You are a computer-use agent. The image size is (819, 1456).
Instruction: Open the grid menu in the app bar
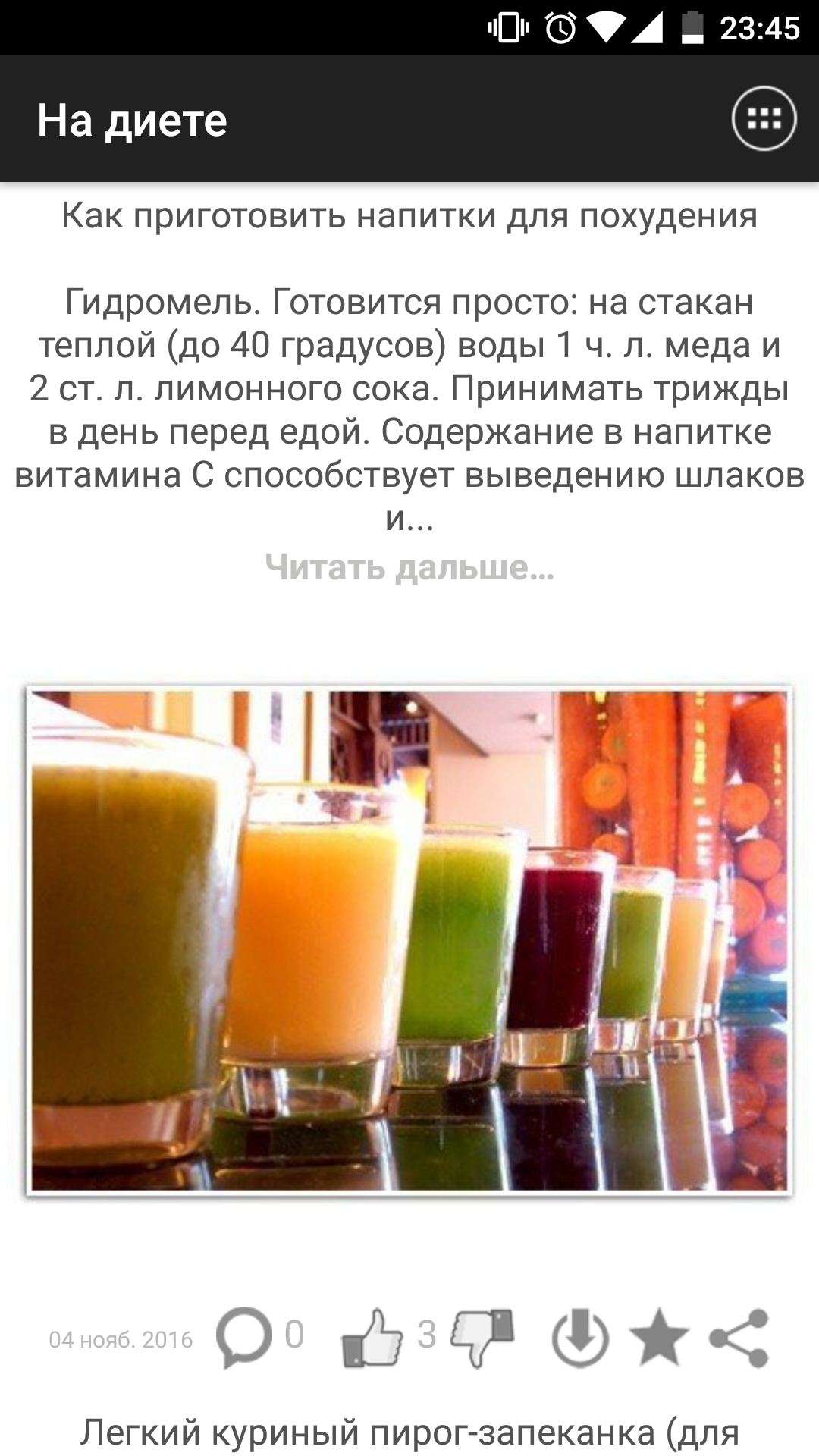coord(764,119)
